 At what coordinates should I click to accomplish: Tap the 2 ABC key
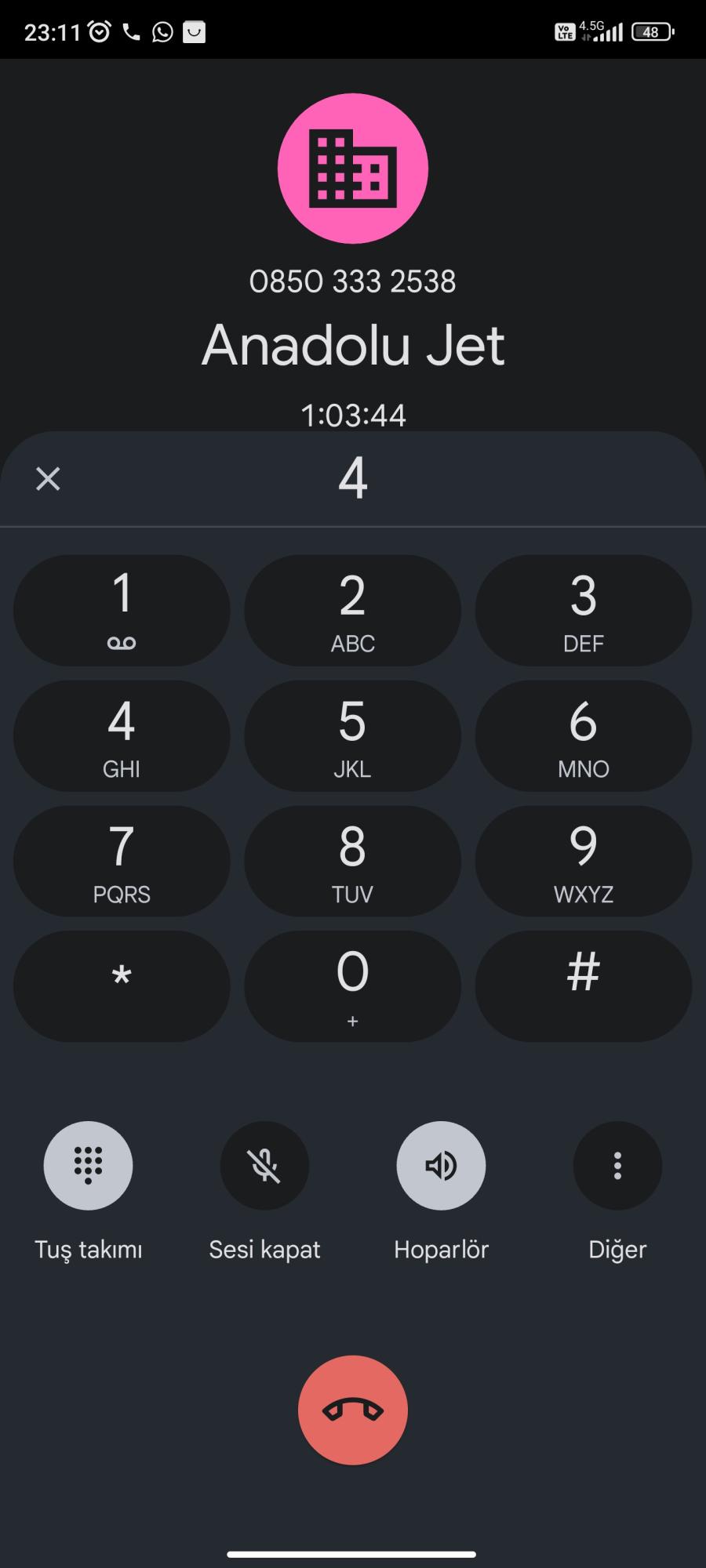click(x=352, y=611)
